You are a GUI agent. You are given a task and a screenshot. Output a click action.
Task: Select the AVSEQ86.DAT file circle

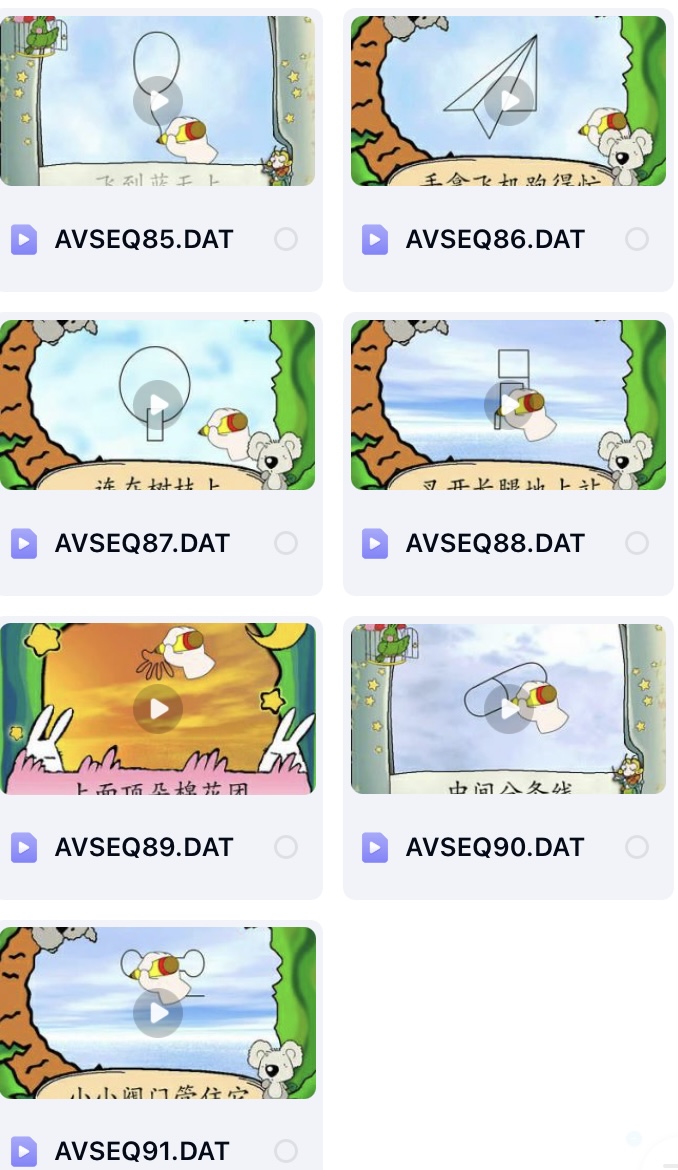click(x=637, y=239)
